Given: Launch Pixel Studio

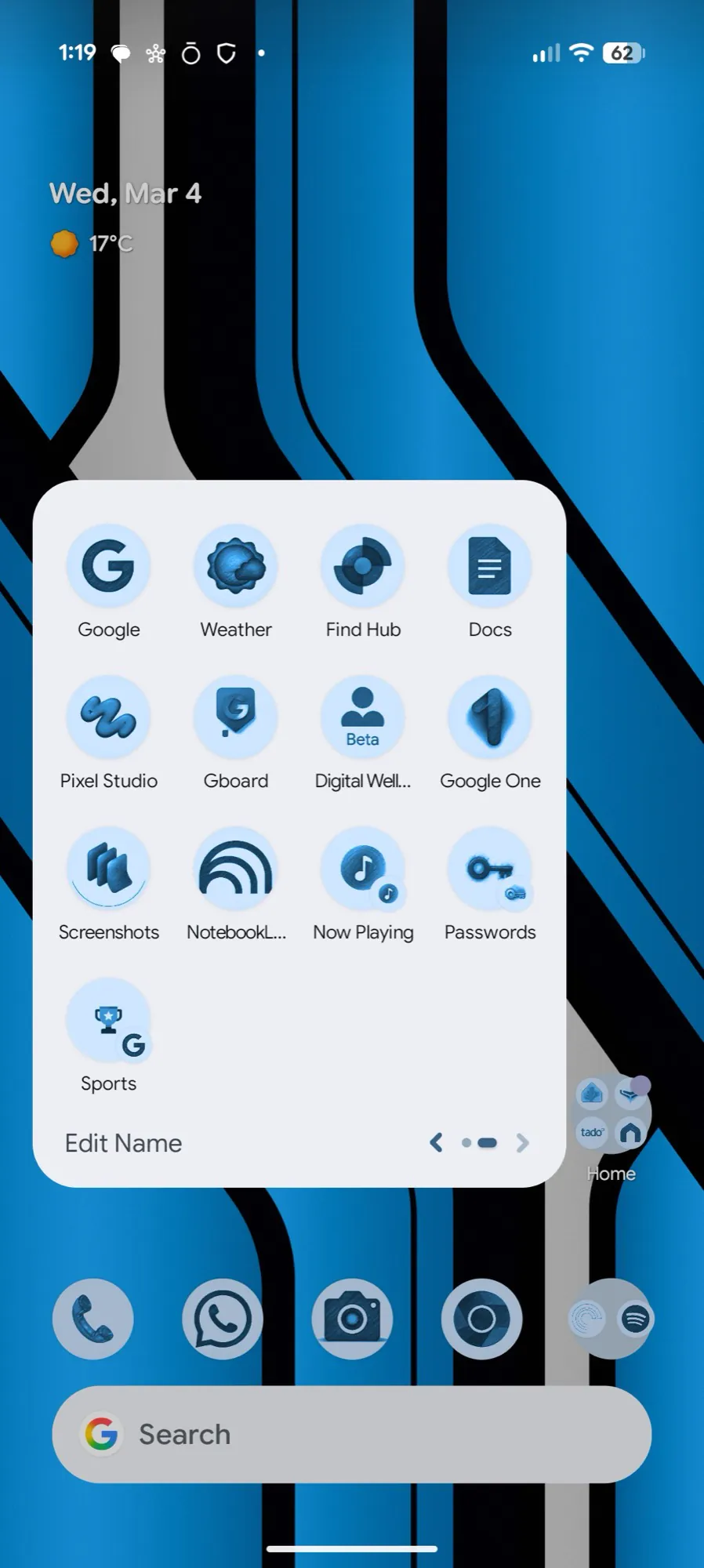Looking at the screenshot, I should [x=108, y=717].
